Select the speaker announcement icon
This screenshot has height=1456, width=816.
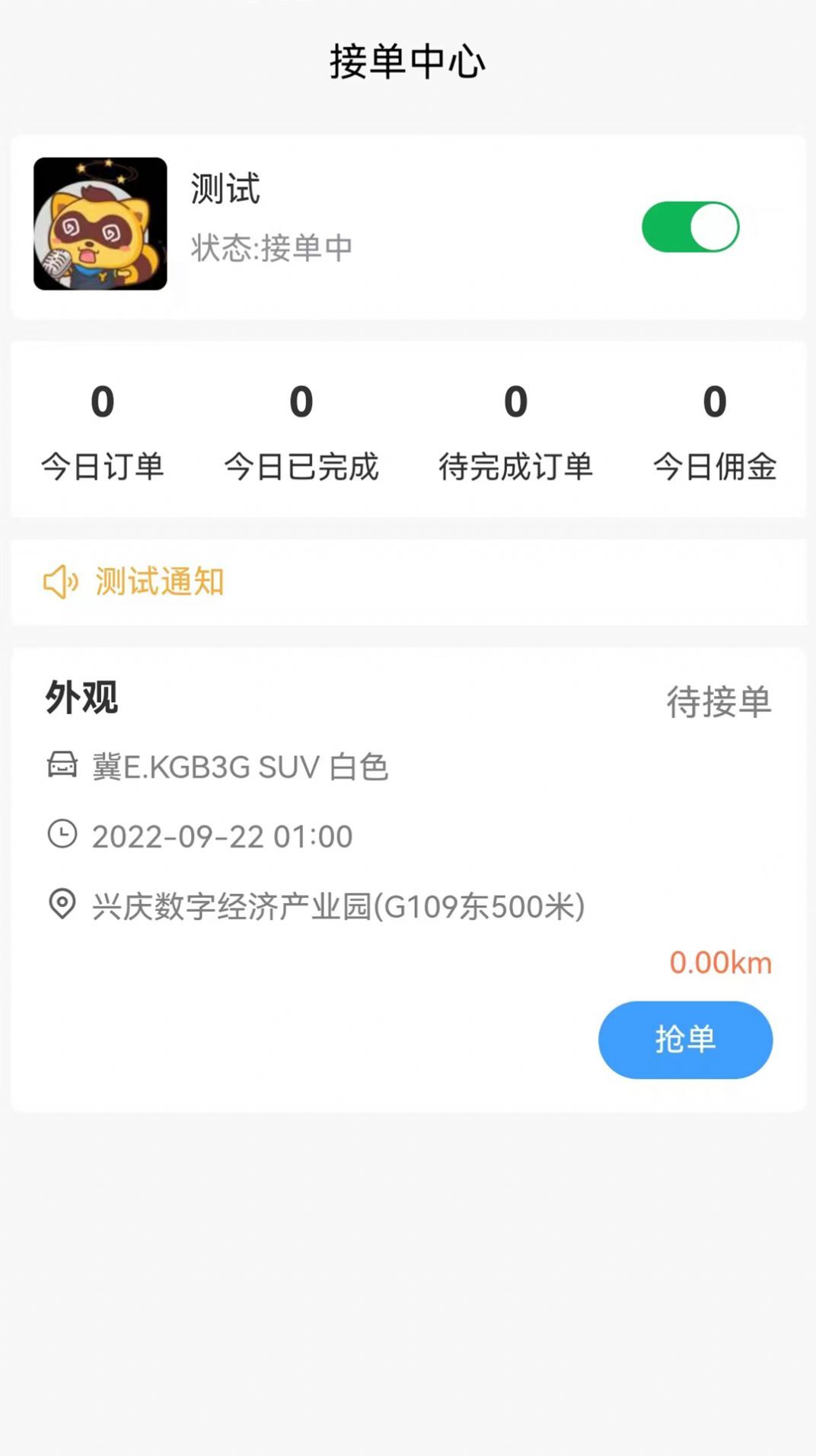(x=61, y=582)
